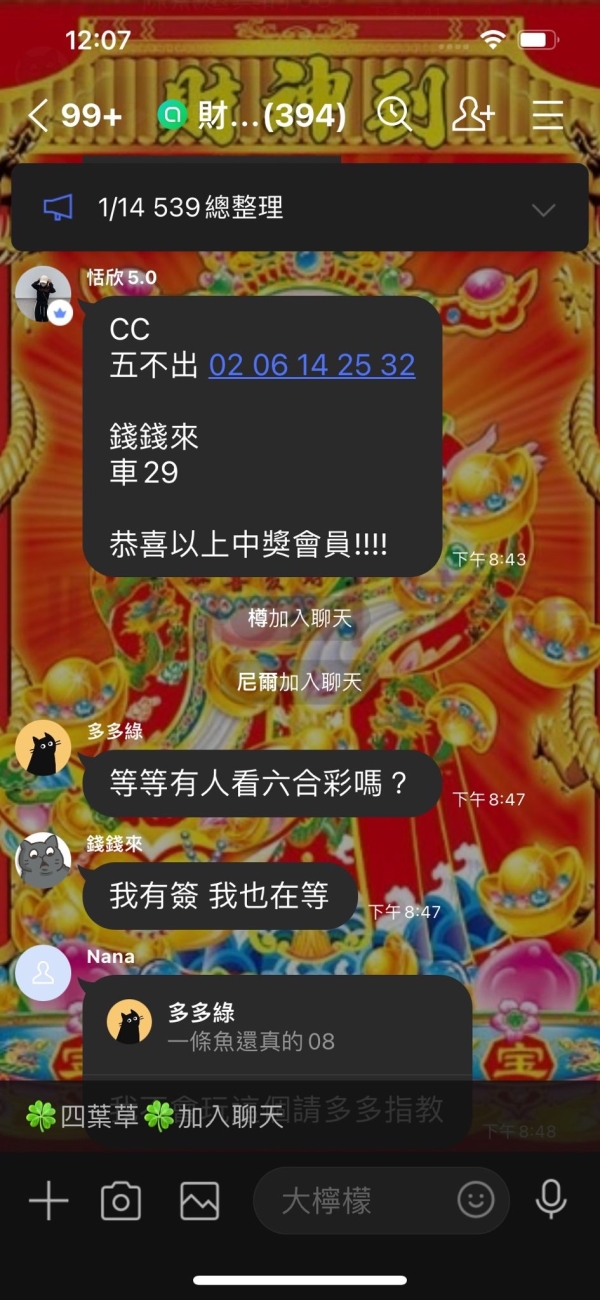Open the photo gallery picker
Screen dimensions: 600x1300
point(199,1200)
